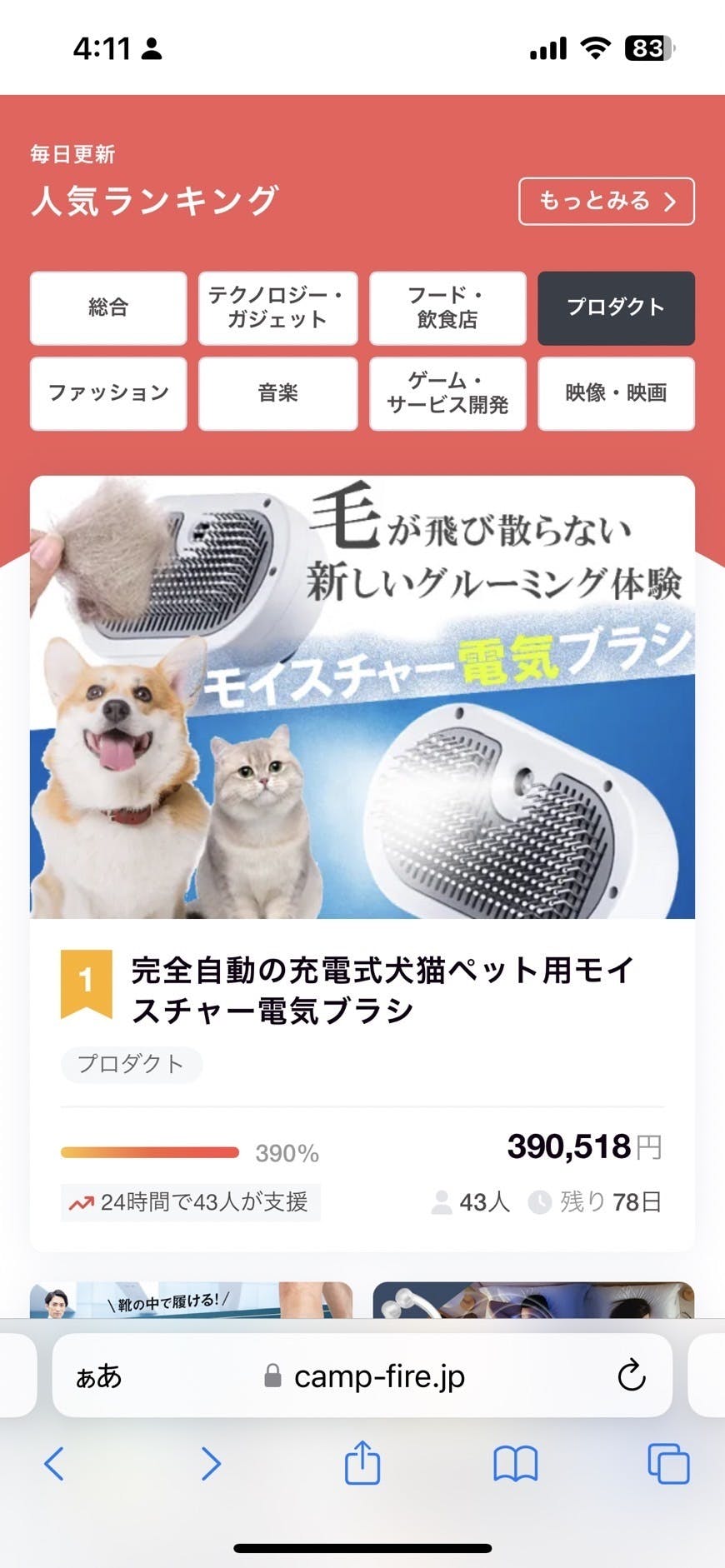This screenshot has width=725, height=1568.
Task: Share this page
Action: [x=362, y=1464]
